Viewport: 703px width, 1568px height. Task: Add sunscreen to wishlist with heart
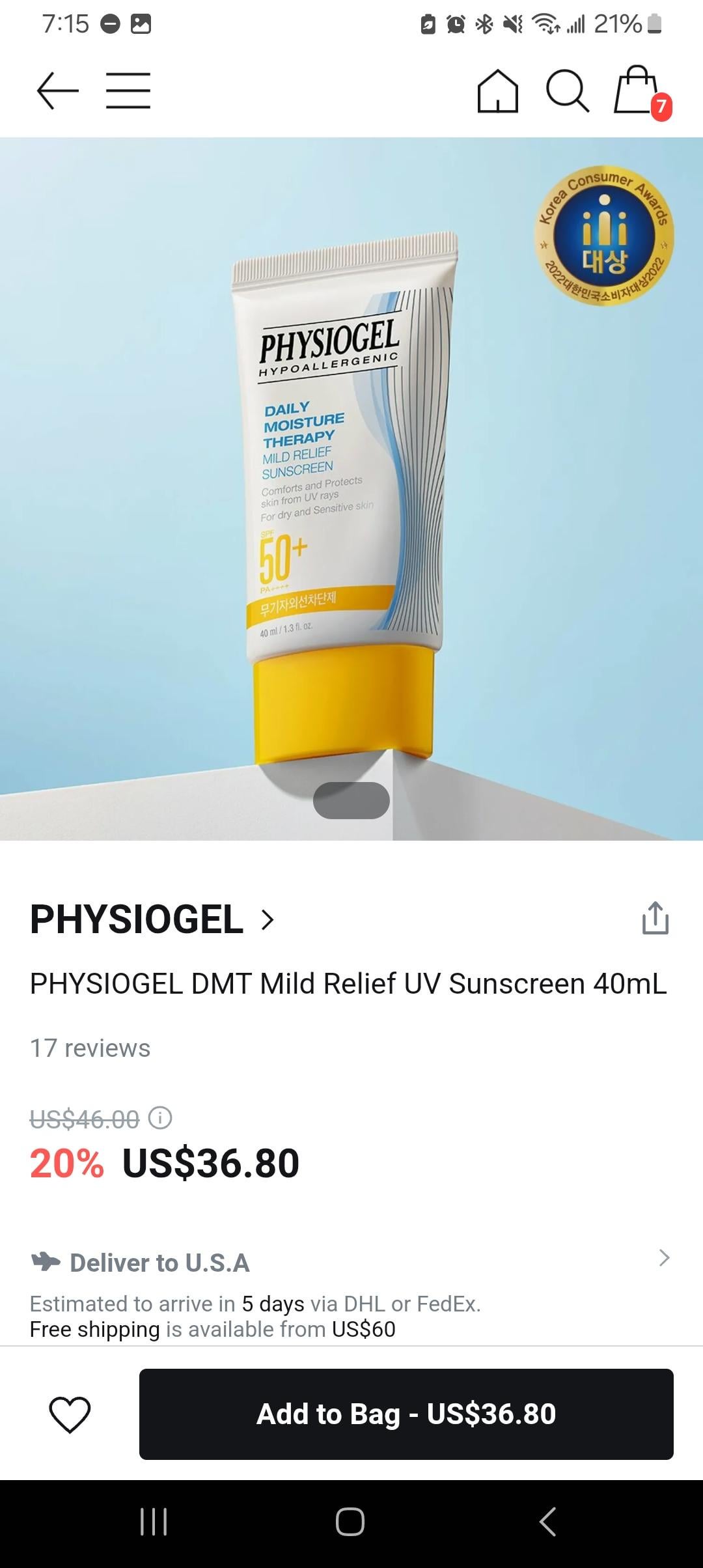(x=70, y=1414)
